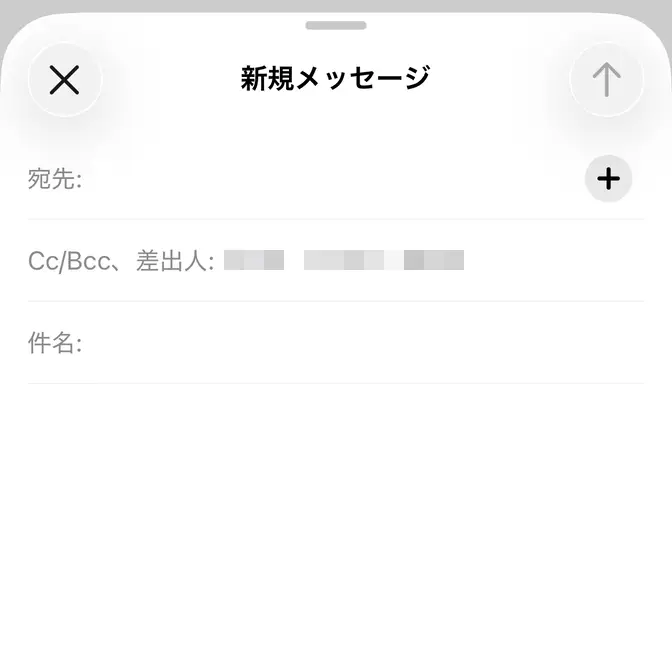This screenshot has height=672, width=672.
Task: Tap the 宛先 recipient field
Action: click(x=320, y=180)
